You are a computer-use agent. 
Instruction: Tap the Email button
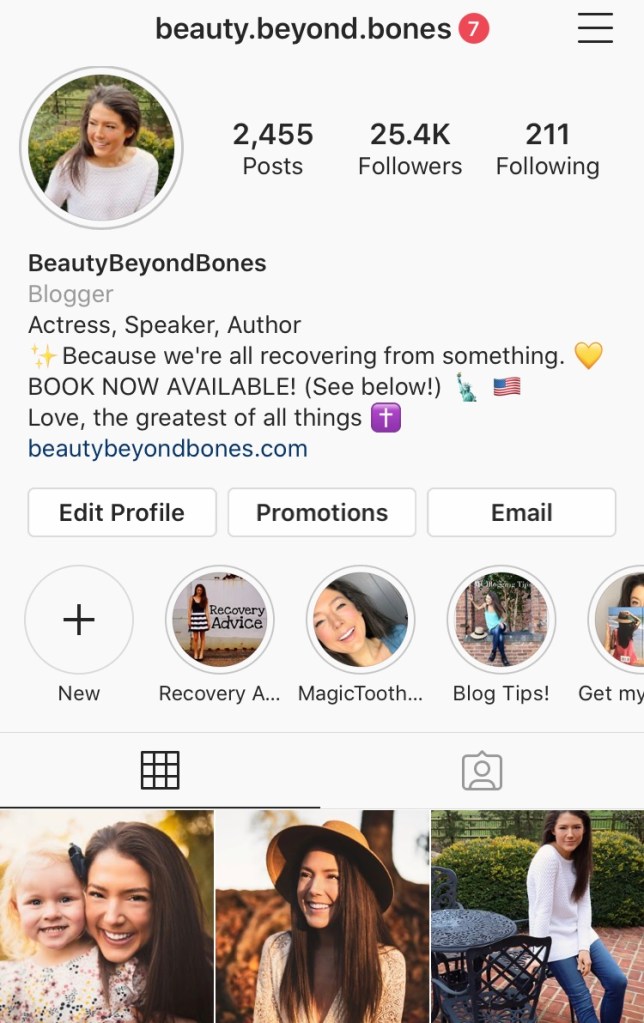coord(521,512)
